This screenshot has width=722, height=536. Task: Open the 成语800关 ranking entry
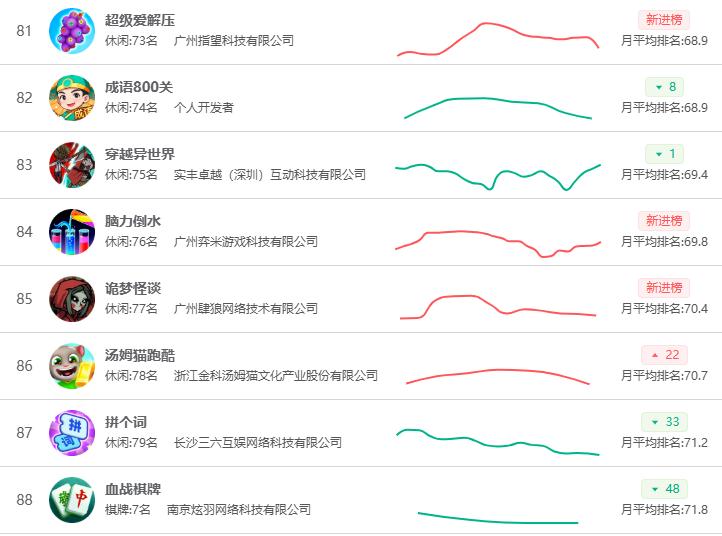pos(361,98)
